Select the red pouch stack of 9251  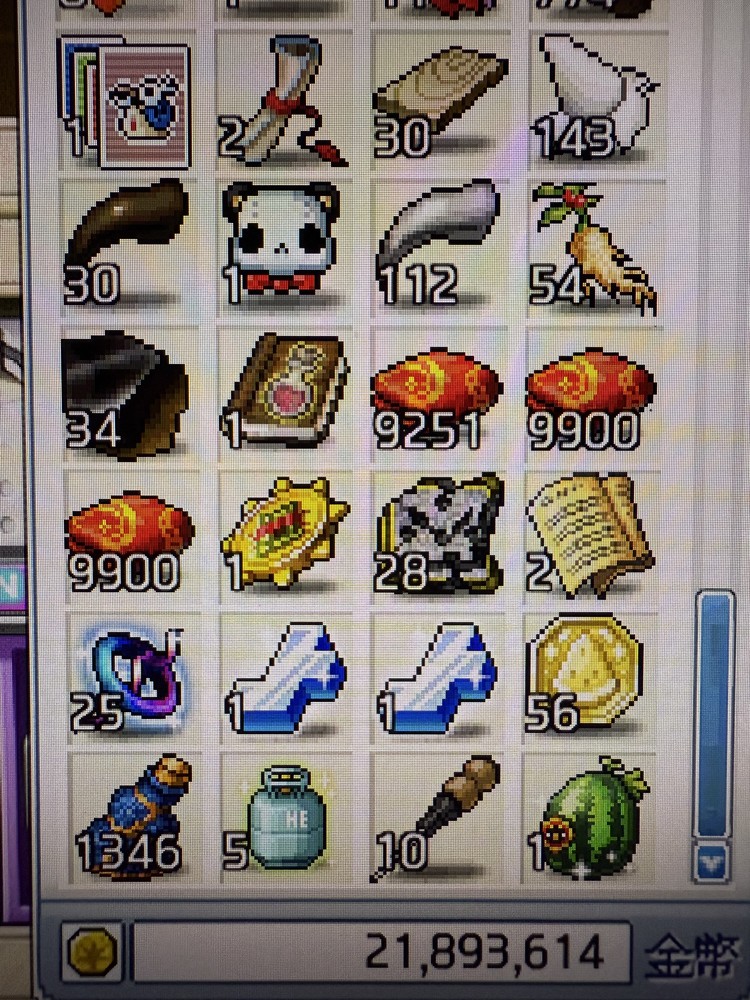click(x=437, y=393)
